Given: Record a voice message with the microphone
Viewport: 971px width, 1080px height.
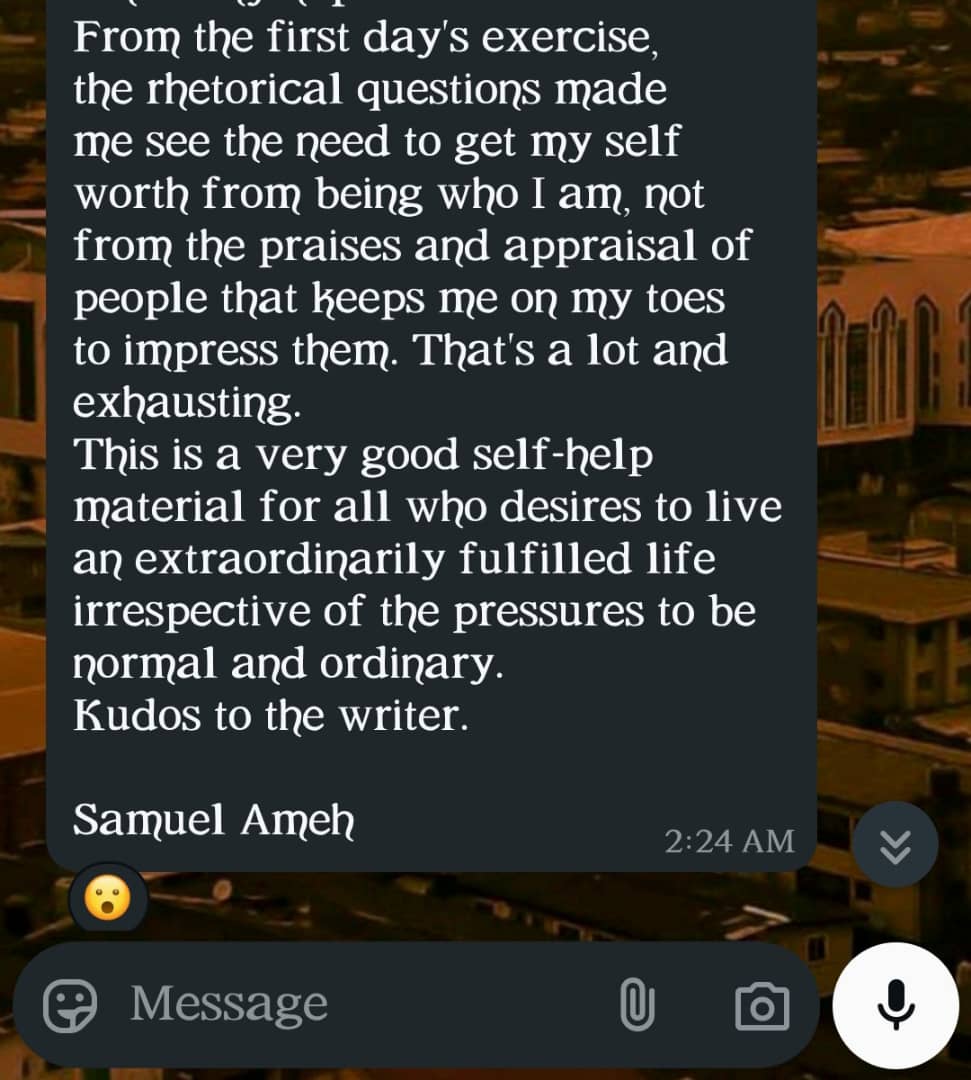Looking at the screenshot, I should click(895, 1006).
